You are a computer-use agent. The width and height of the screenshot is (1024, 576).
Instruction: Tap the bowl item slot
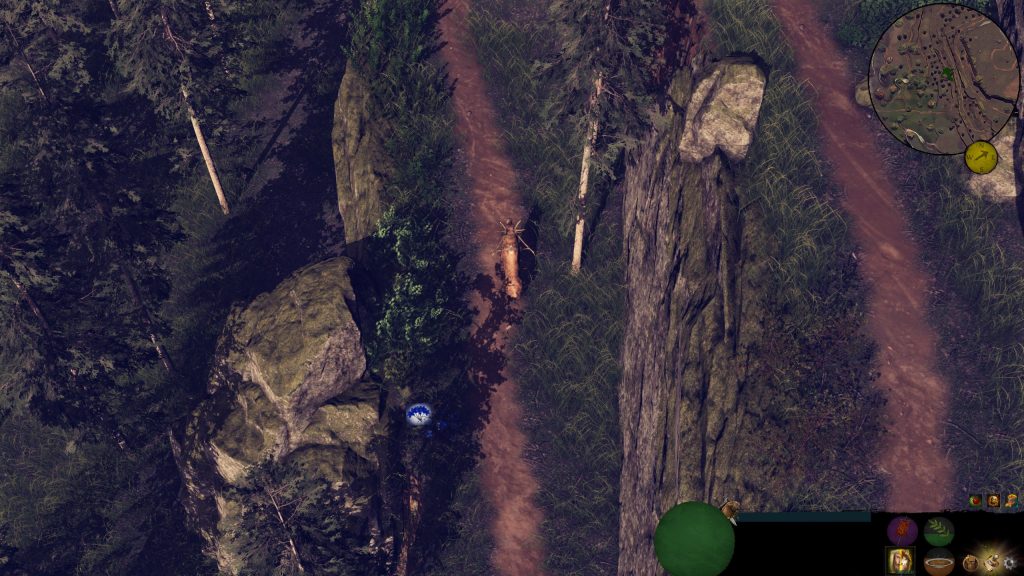click(x=939, y=563)
